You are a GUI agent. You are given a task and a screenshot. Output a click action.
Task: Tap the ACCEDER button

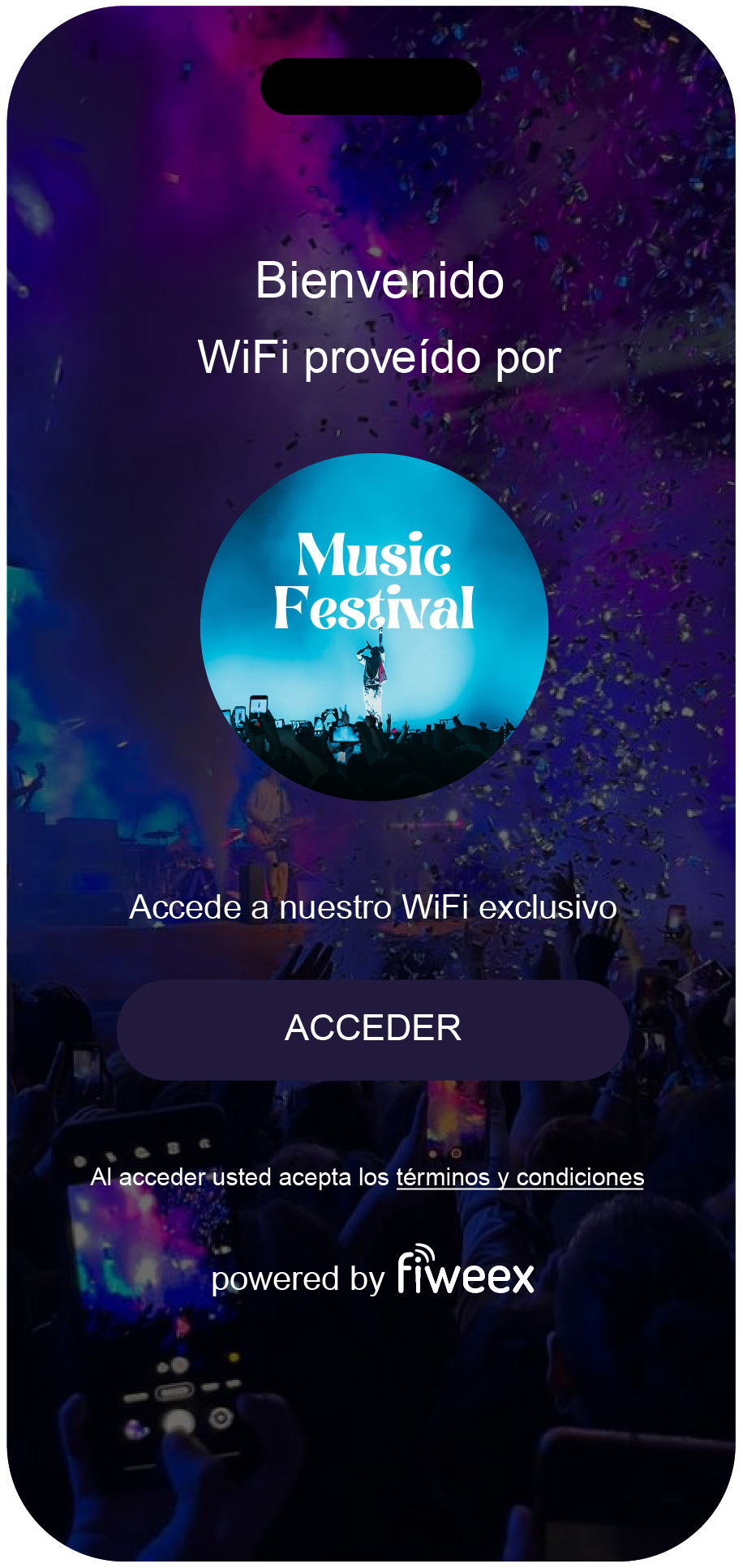click(373, 1029)
